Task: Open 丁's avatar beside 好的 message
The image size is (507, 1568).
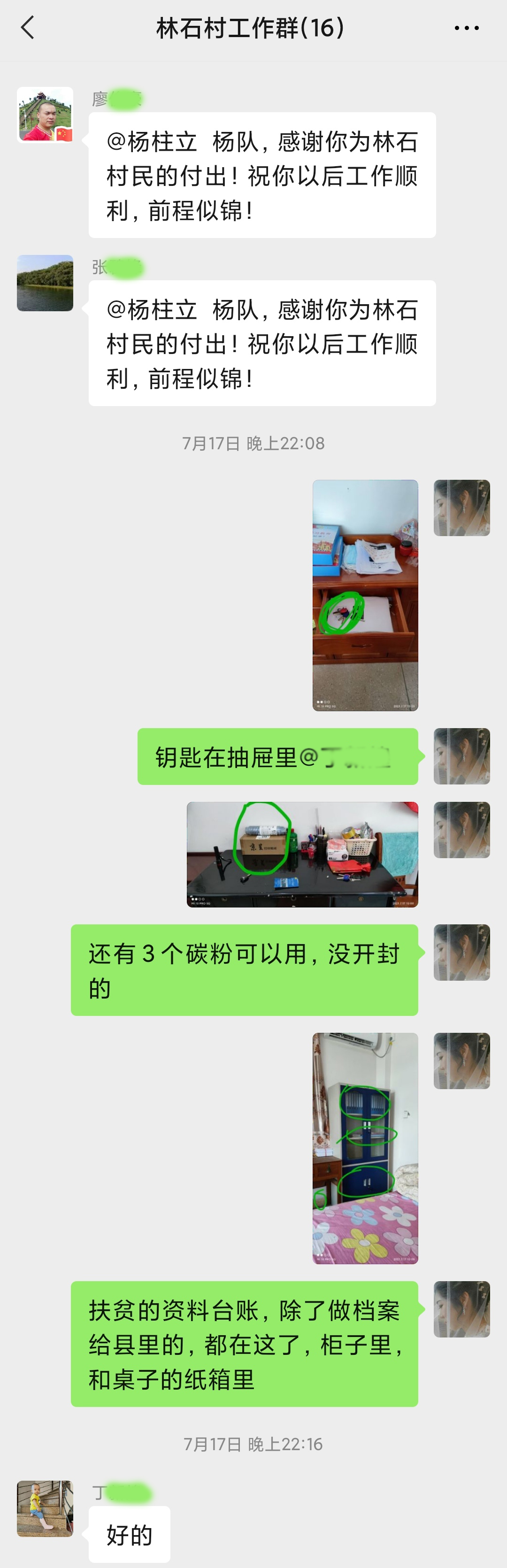Action: click(45, 1508)
